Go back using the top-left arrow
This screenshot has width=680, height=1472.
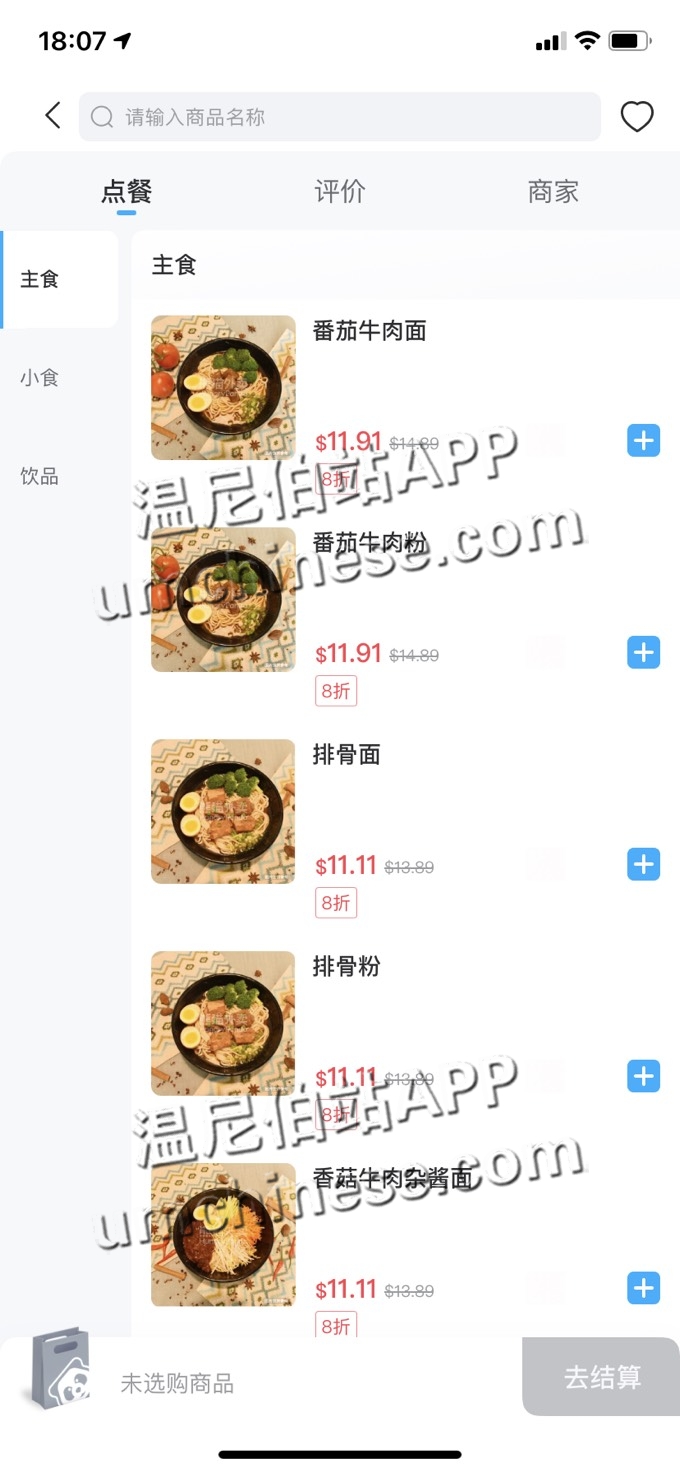(53, 116)
